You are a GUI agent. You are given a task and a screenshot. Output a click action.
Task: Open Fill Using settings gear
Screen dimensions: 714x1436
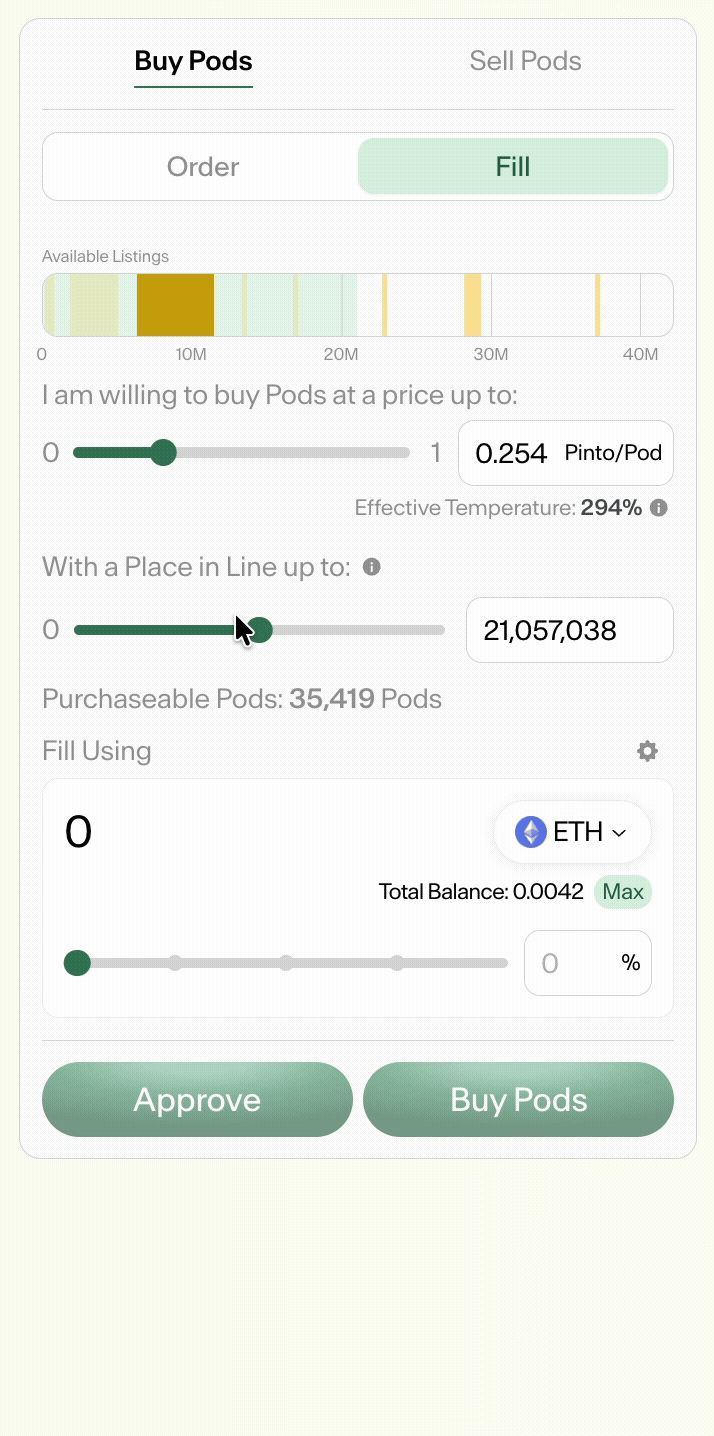pyautogui.click(x=648, y=751)
